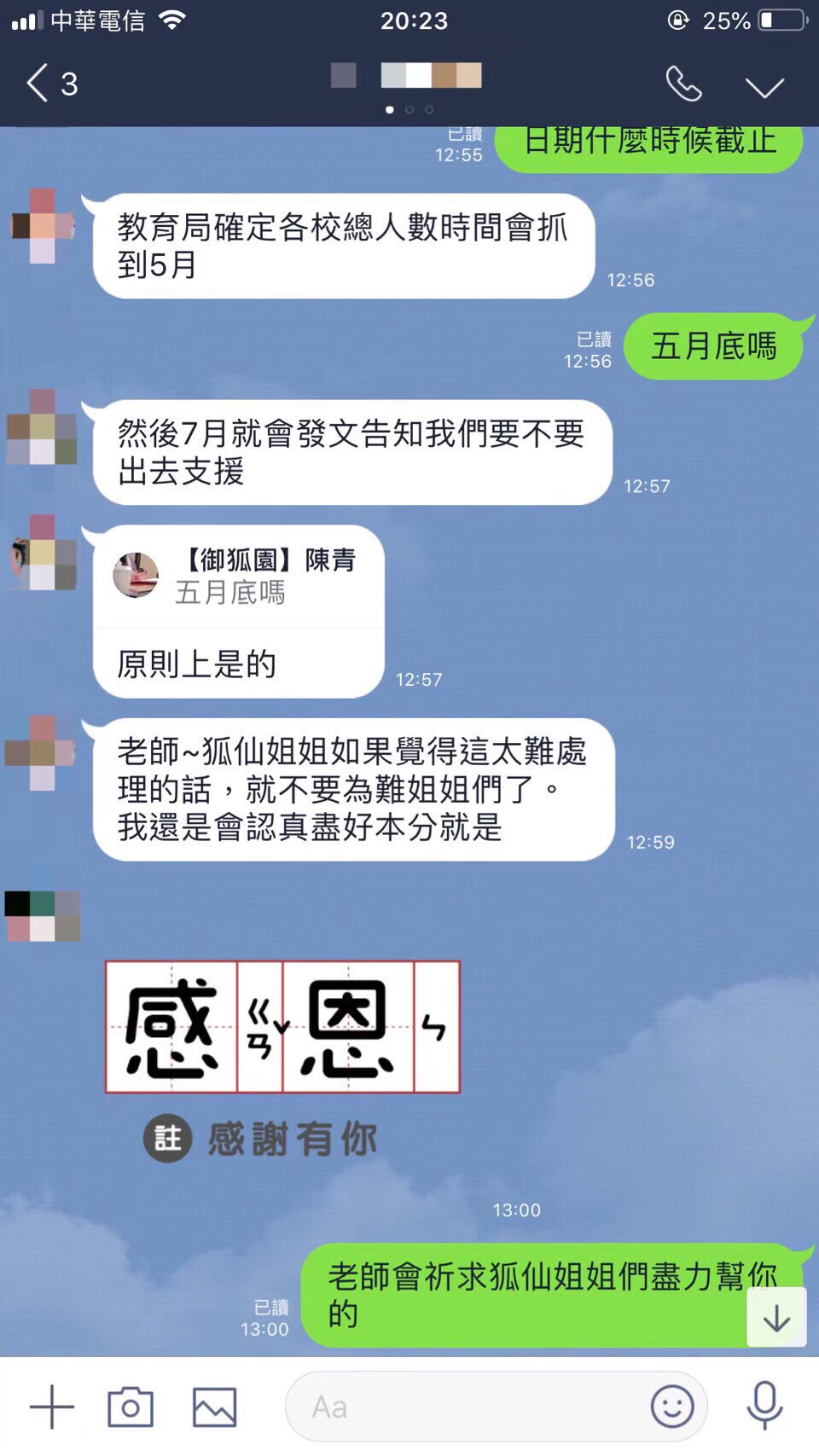Open the emoji and sticker picker
Image resolution: width=819 pixels, height=1456 pixels.
[x=672, y=1407]
